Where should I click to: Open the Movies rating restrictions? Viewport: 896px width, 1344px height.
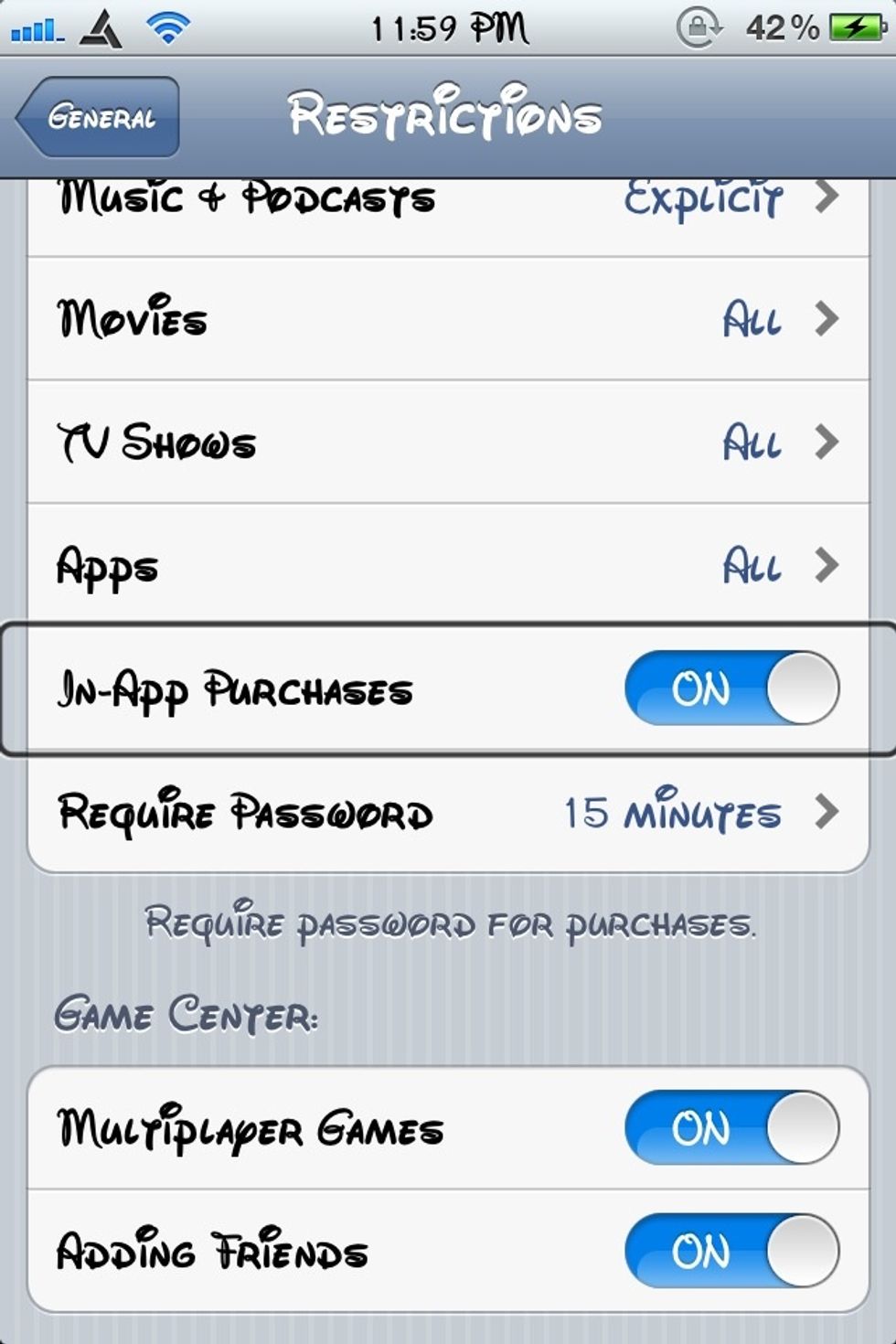pyautogui.click(x=448, y=319)
